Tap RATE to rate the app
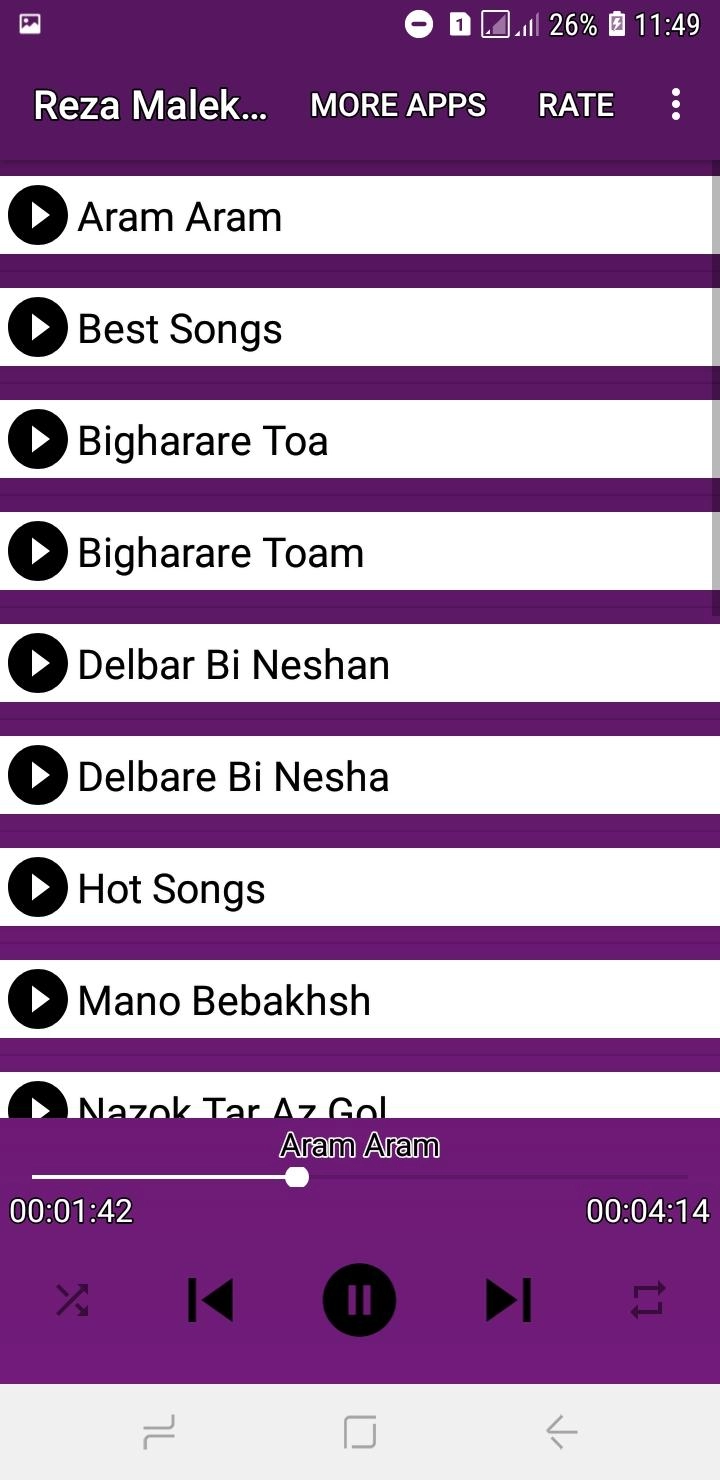The image size is (720, 1480). pyautogui.click(x=576, y=105)
